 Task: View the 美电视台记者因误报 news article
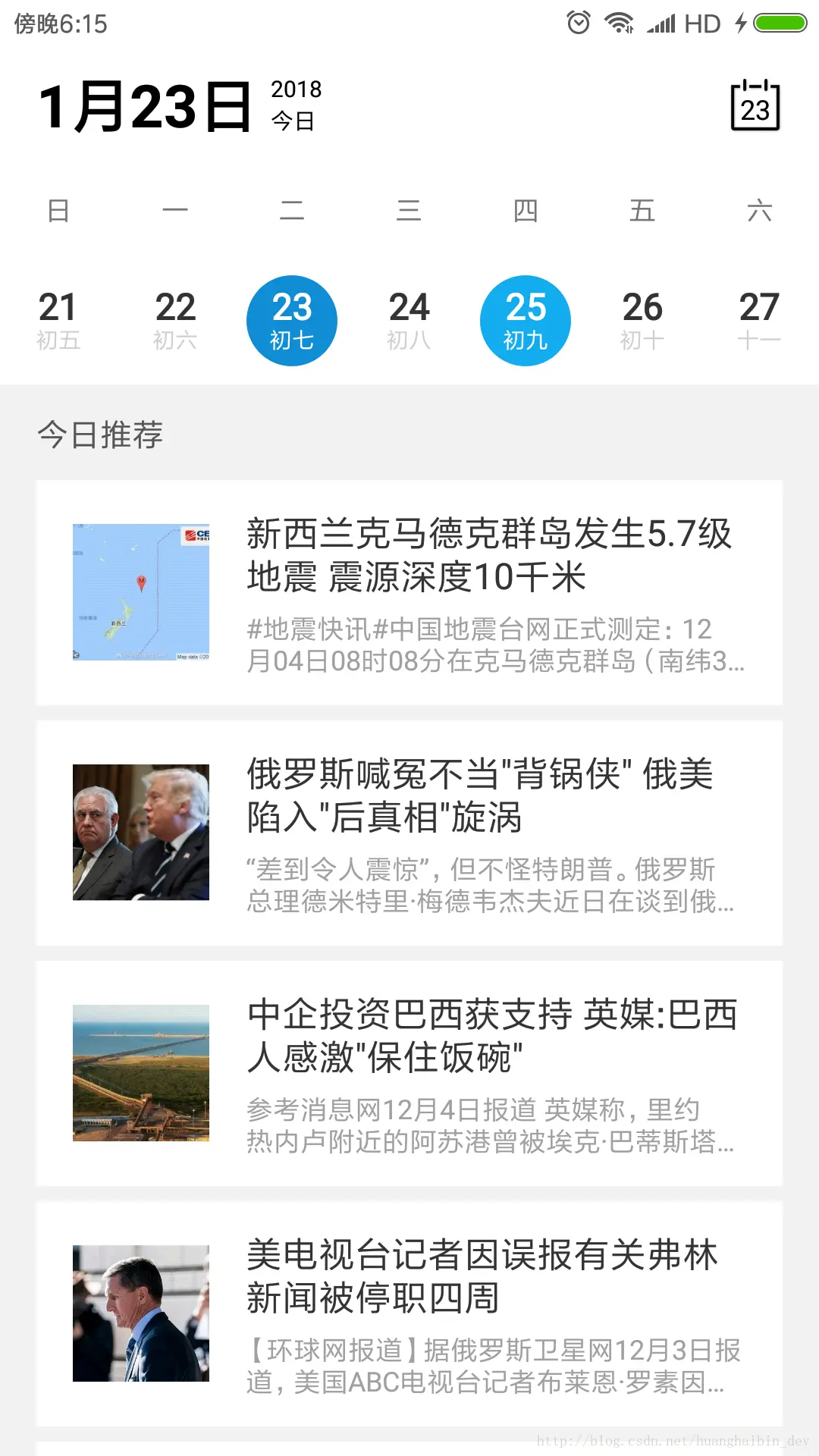point(409,1313)
